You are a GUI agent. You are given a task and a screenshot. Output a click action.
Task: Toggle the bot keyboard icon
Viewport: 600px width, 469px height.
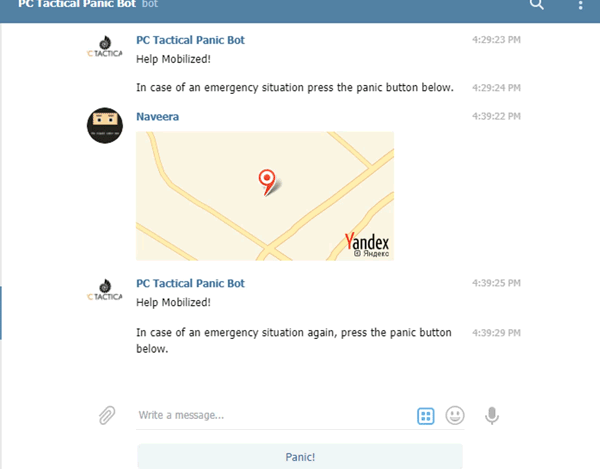(426, 415)
